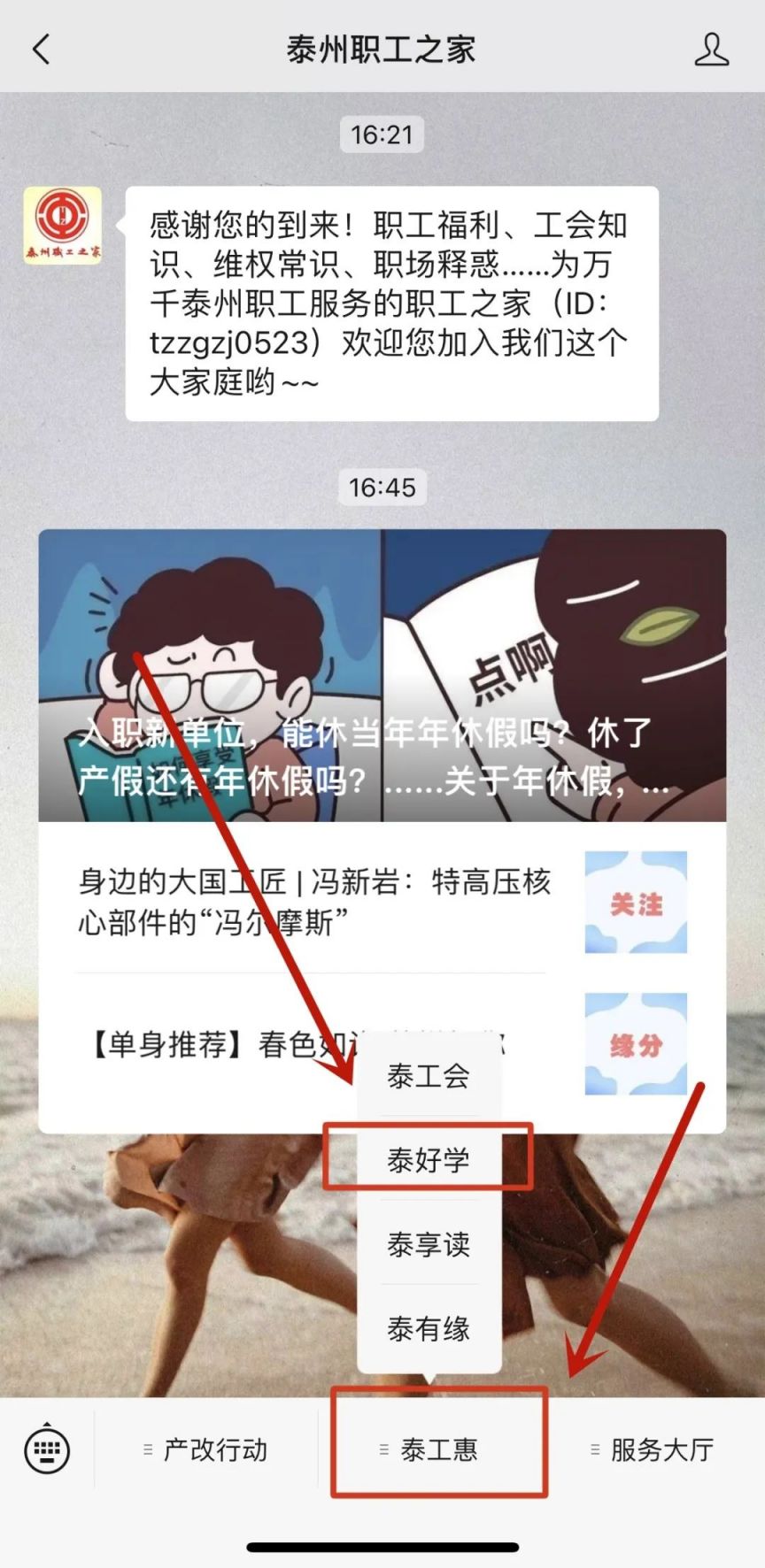The image size is (765, 1568).
Task: Tap the 泰州职工之家 avatar
Action: 62,226
